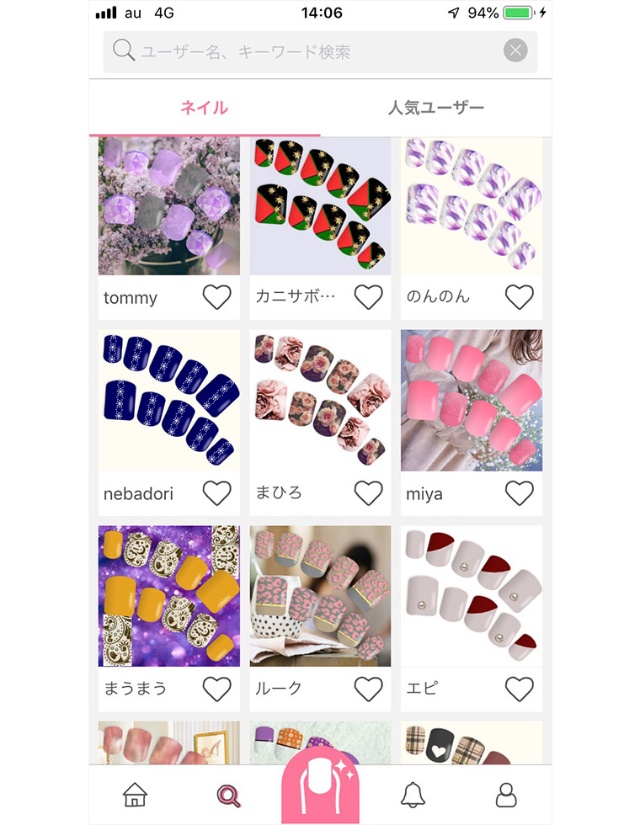Like エピ's nail design

pyautogui.click(x=519, y=689)
